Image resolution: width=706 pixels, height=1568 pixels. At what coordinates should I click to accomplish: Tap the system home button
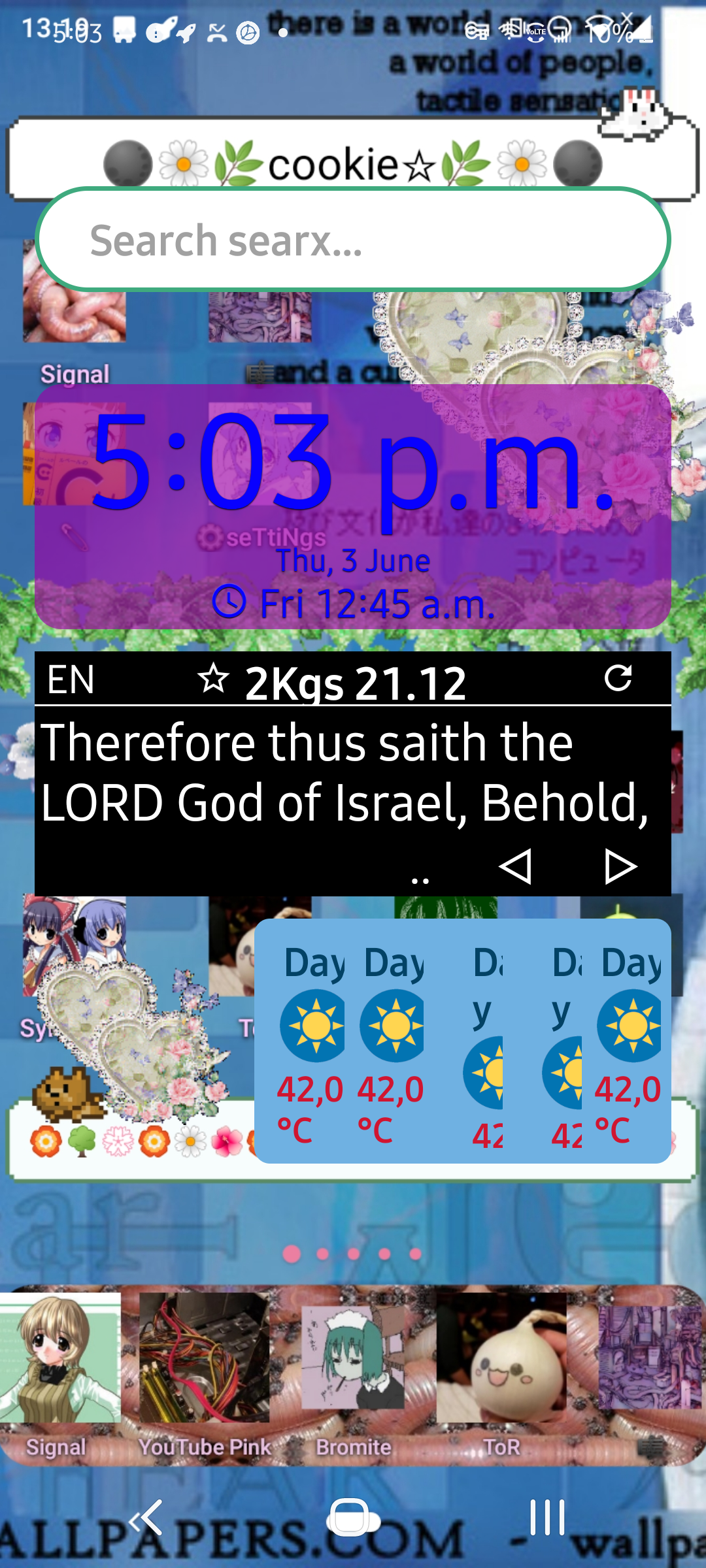pyautogui.click(x=353, y=1517)
